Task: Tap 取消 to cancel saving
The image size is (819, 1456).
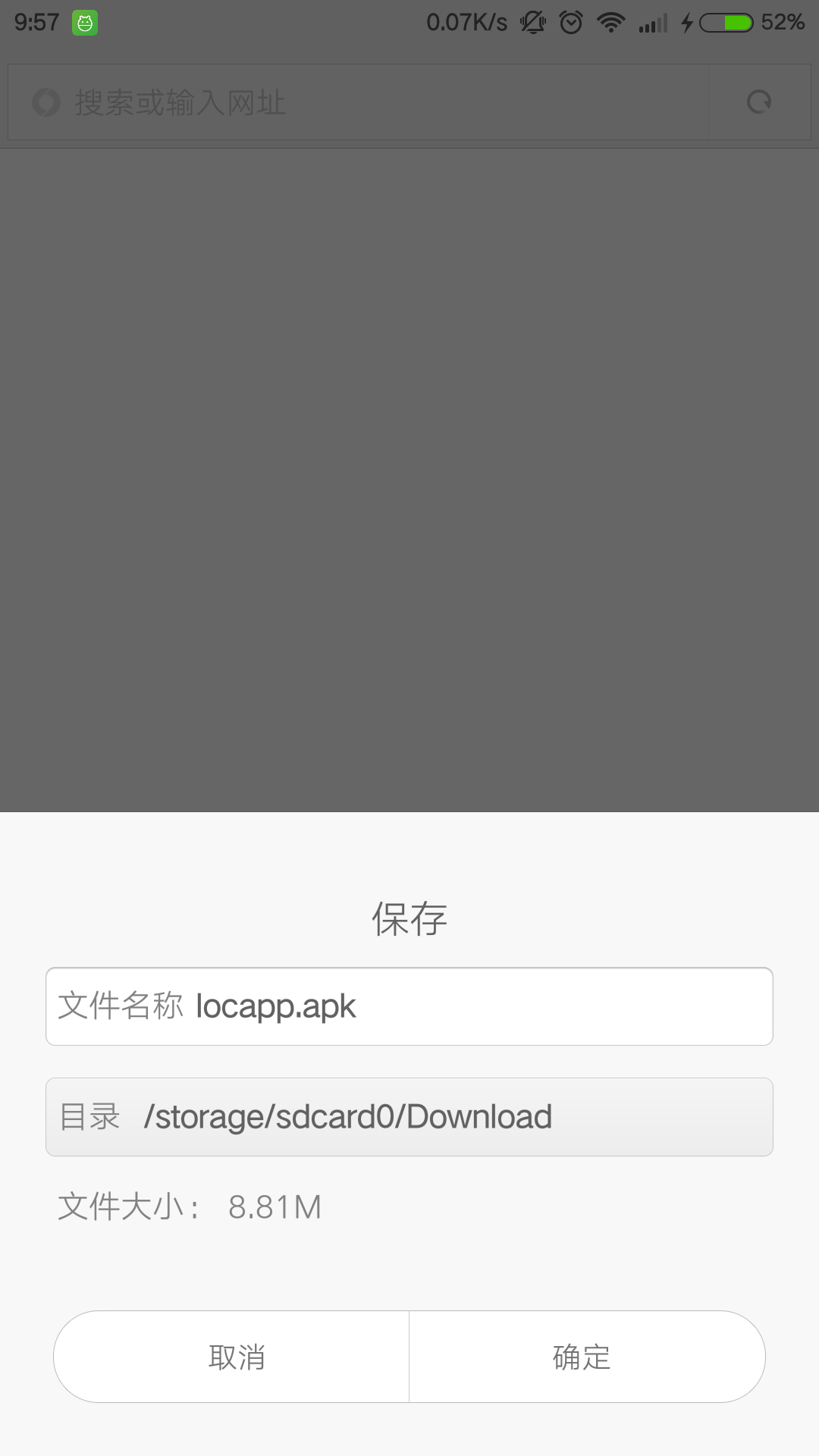Action: point(231,1357)
